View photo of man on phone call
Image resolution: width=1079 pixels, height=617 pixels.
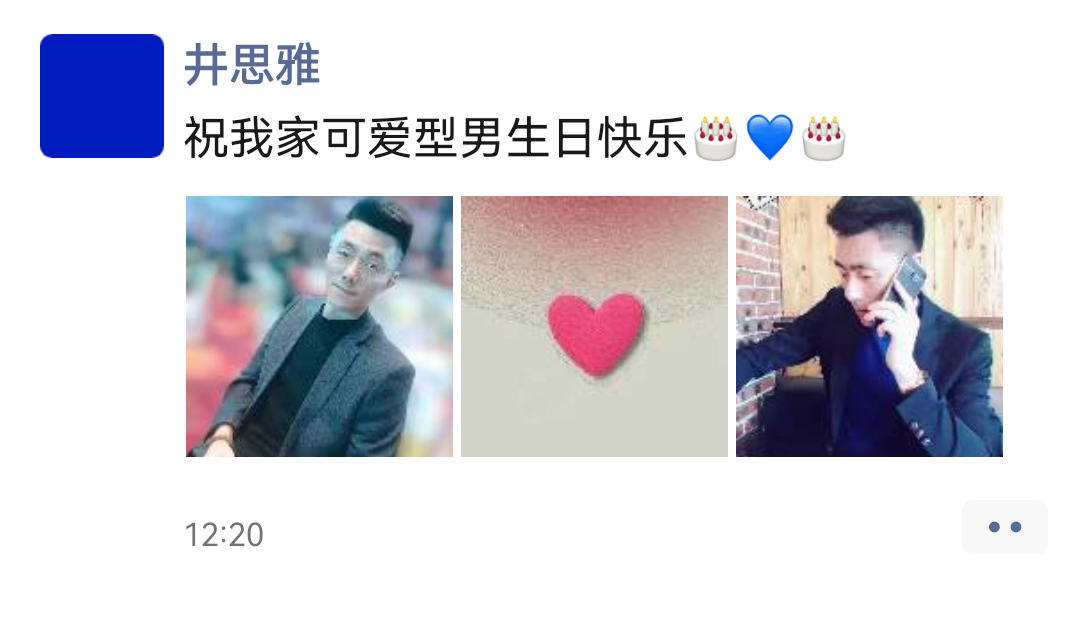click(x=869, y=326)
